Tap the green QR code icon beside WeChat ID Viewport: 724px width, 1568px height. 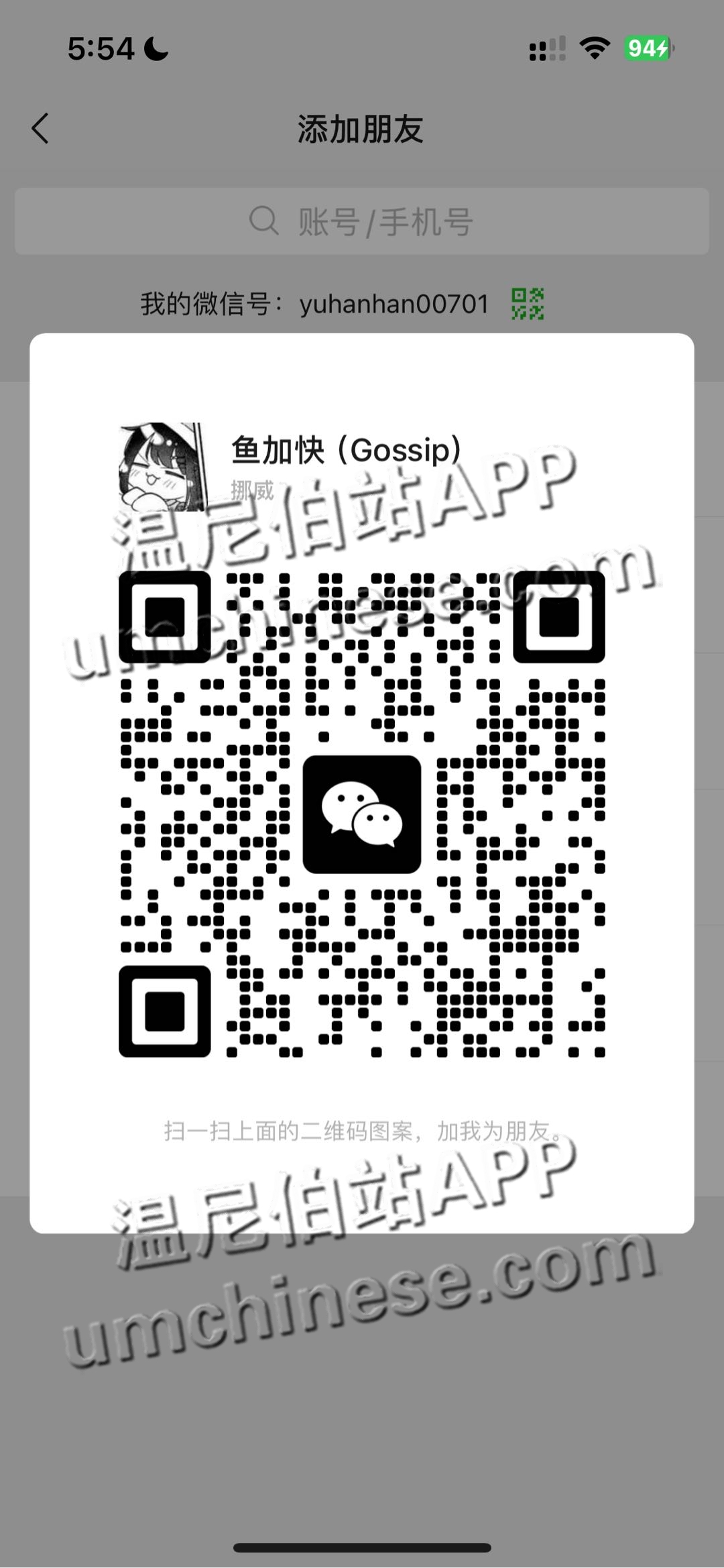pos(528,304)
